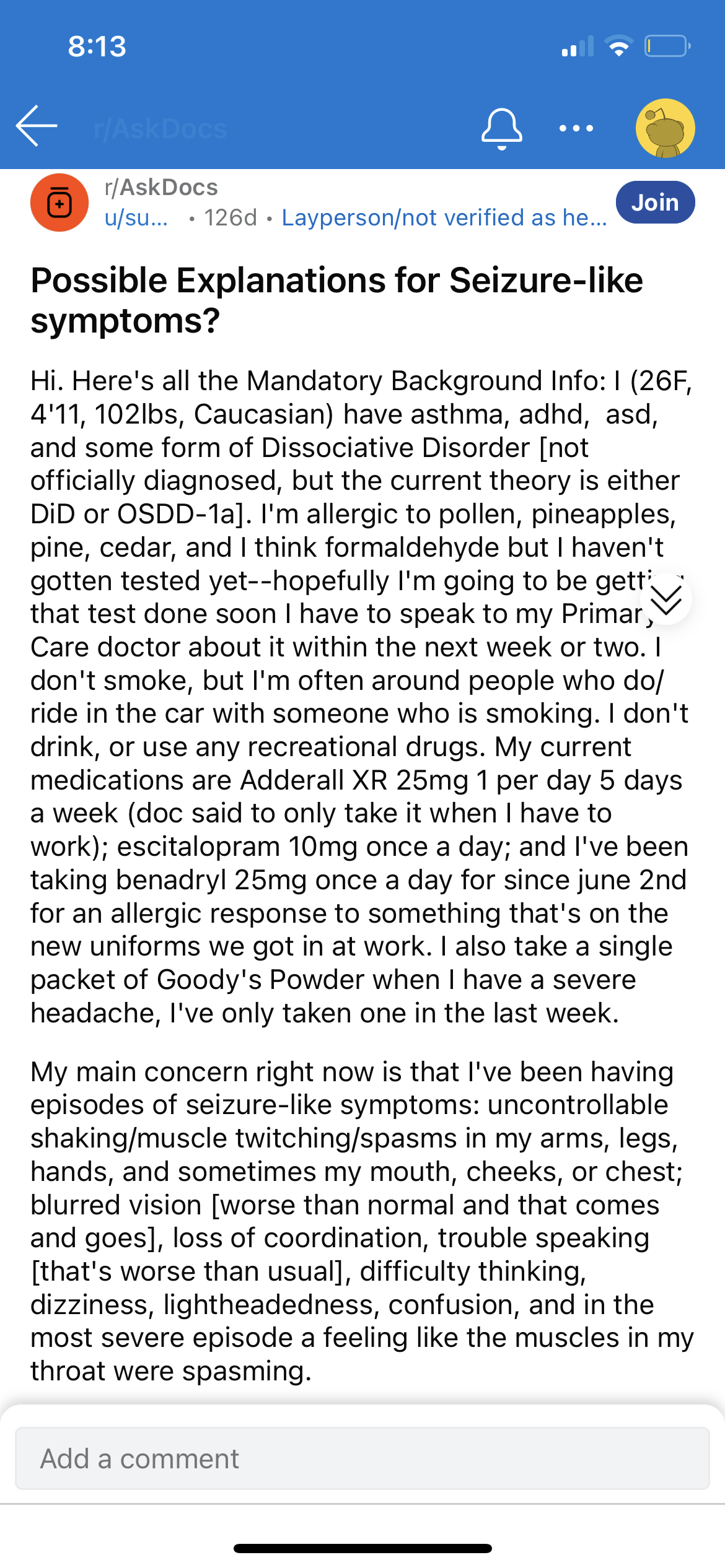725x1568 pixels.
Task: Jump down with the double-chevron button
Action: [666, 599]
